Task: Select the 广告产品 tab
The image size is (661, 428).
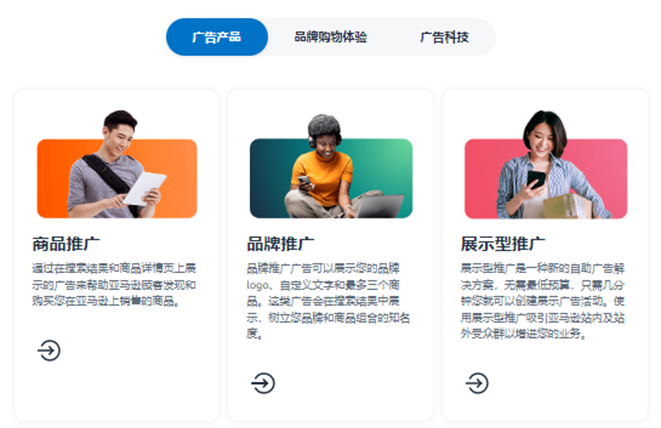Action: click(x=216, y=37)
